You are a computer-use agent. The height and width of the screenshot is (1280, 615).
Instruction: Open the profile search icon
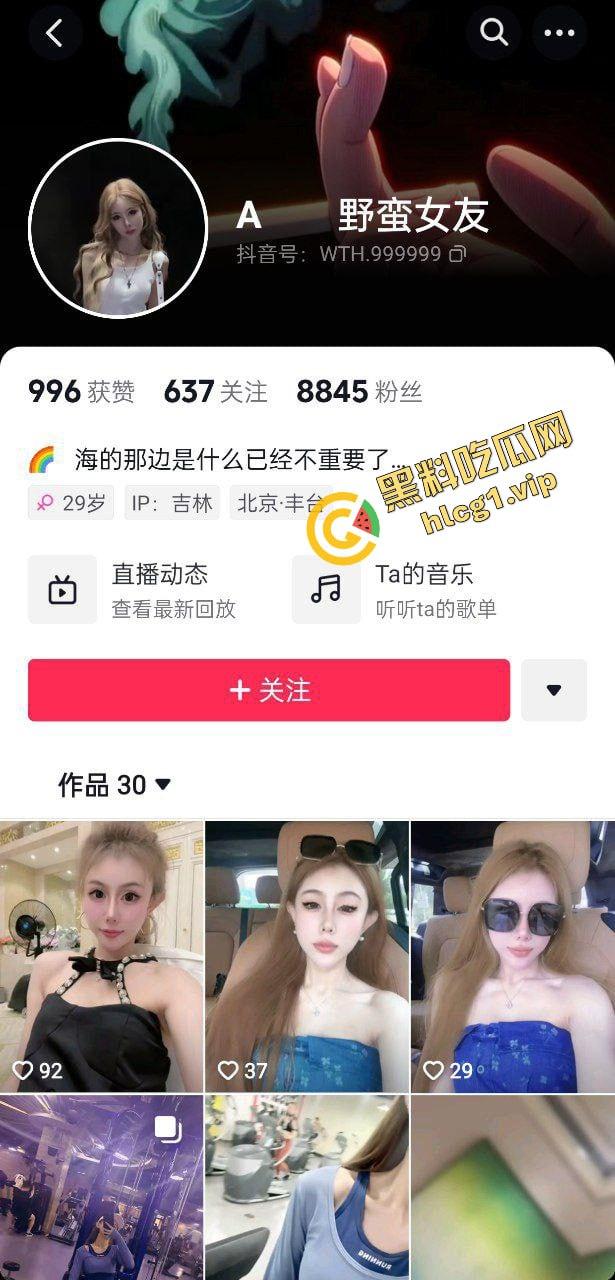494,33
